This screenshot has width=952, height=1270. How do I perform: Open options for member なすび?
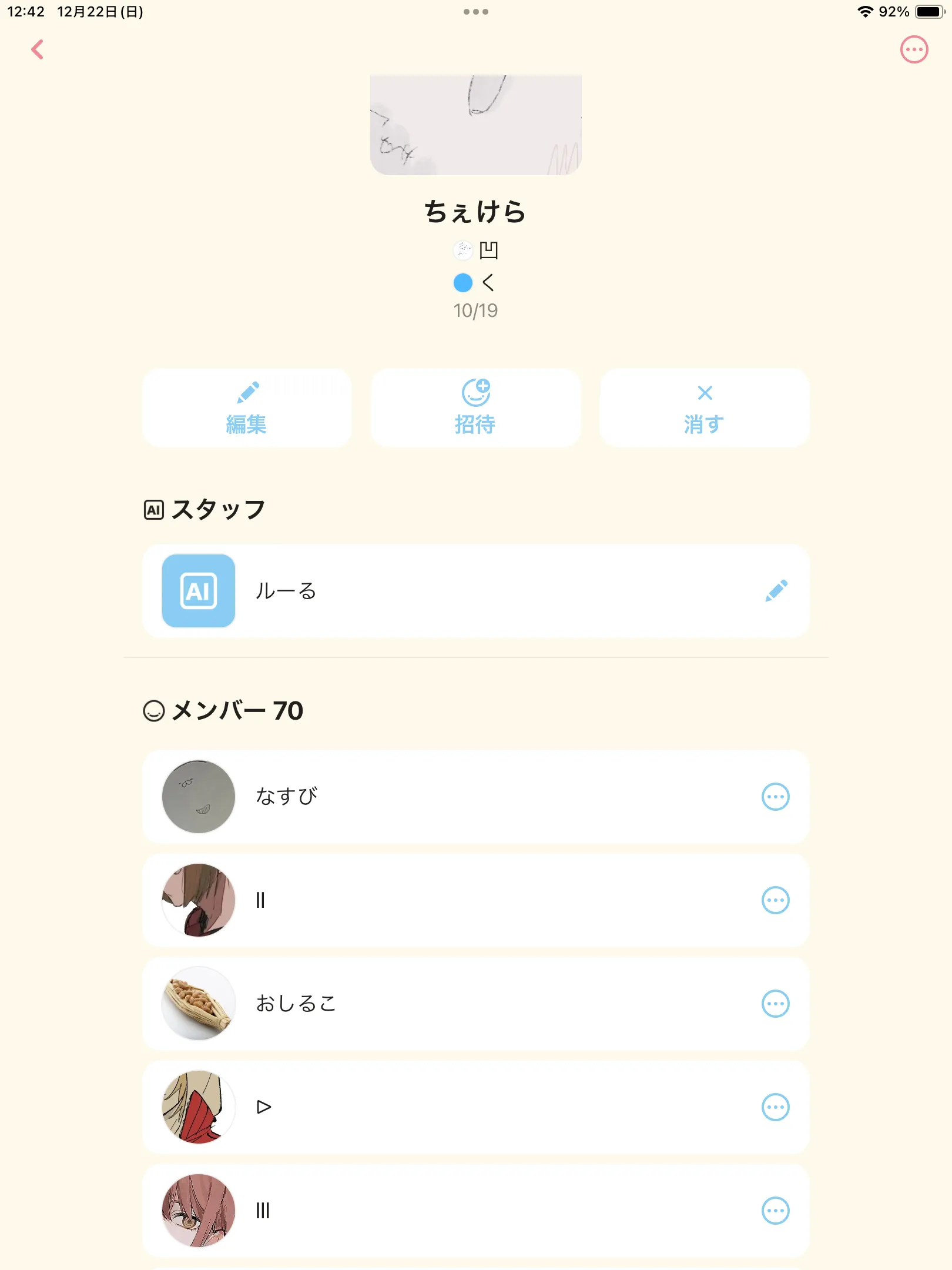(775, 797)
